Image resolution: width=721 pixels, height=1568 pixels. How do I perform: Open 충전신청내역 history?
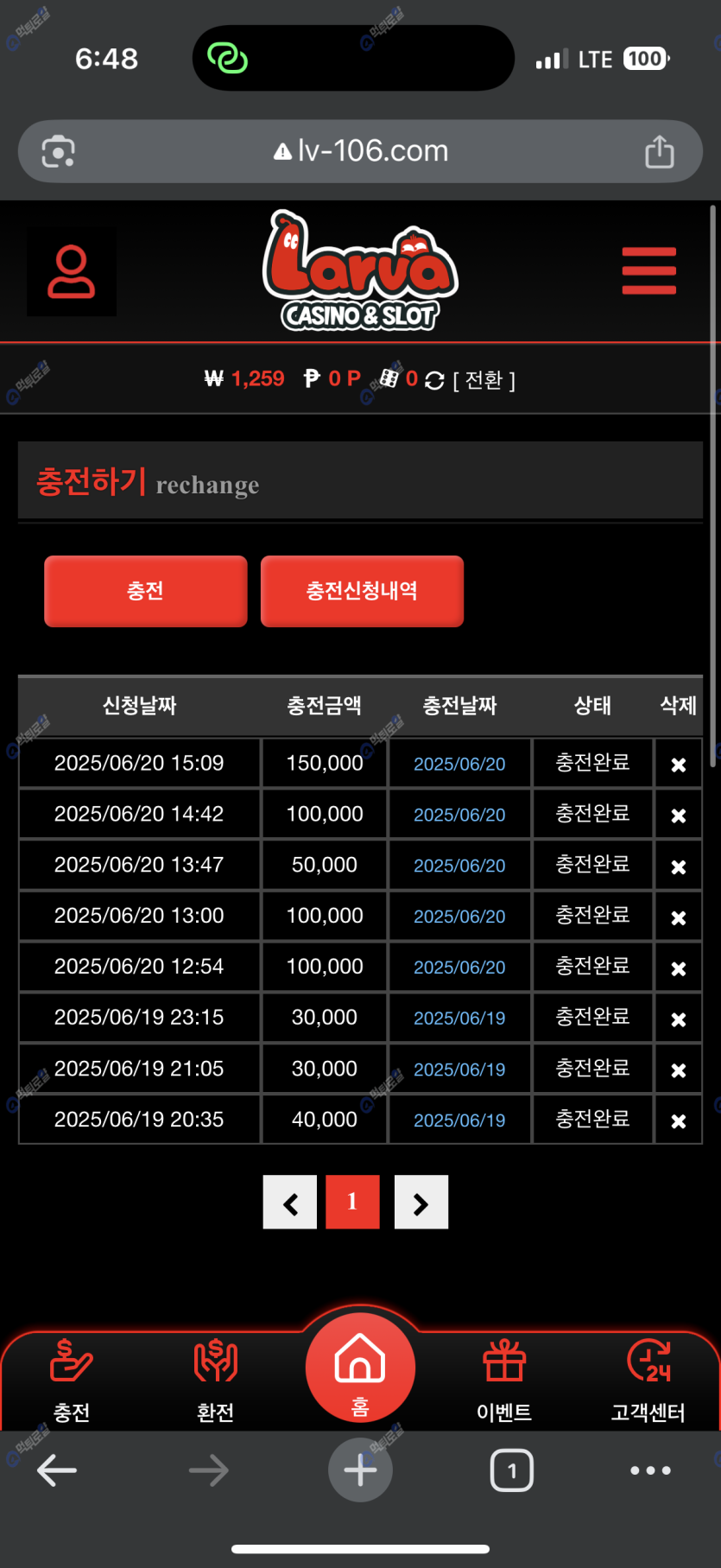coord(362,591)
